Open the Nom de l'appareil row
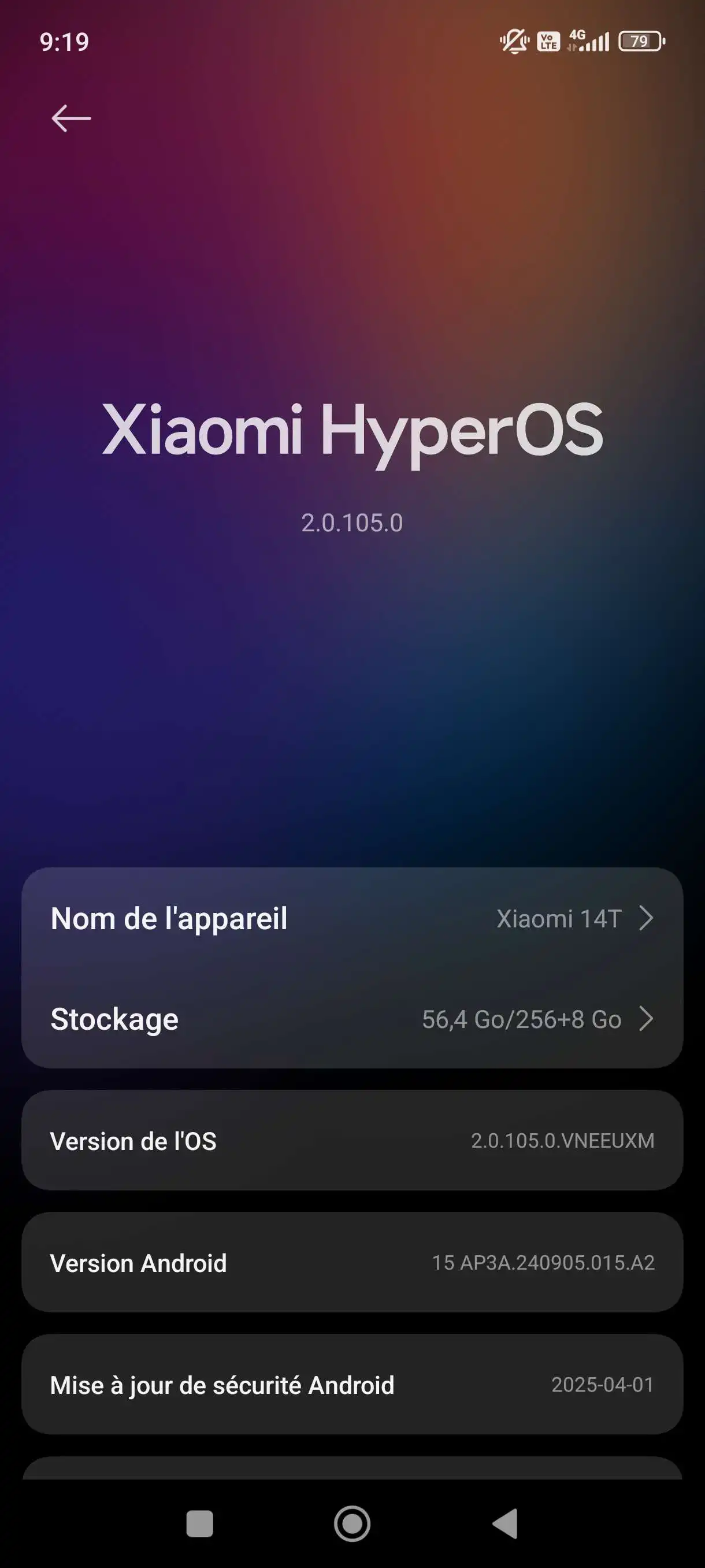705x1568 pixels. [x=351, y=918]
